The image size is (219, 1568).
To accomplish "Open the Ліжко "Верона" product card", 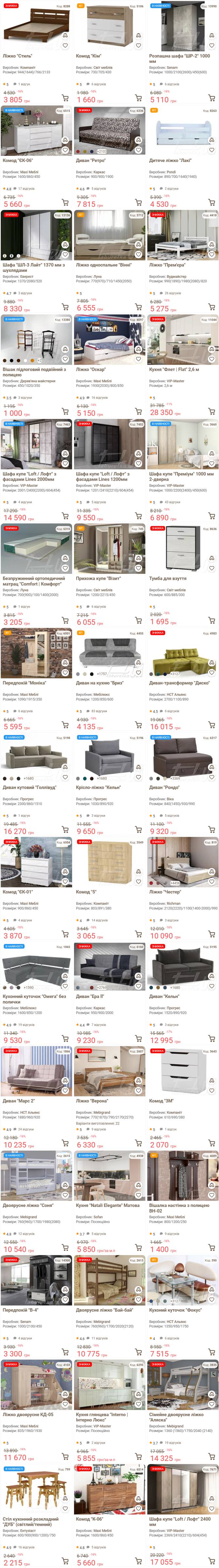I will pyautogui.click(x=92, y=1101).
